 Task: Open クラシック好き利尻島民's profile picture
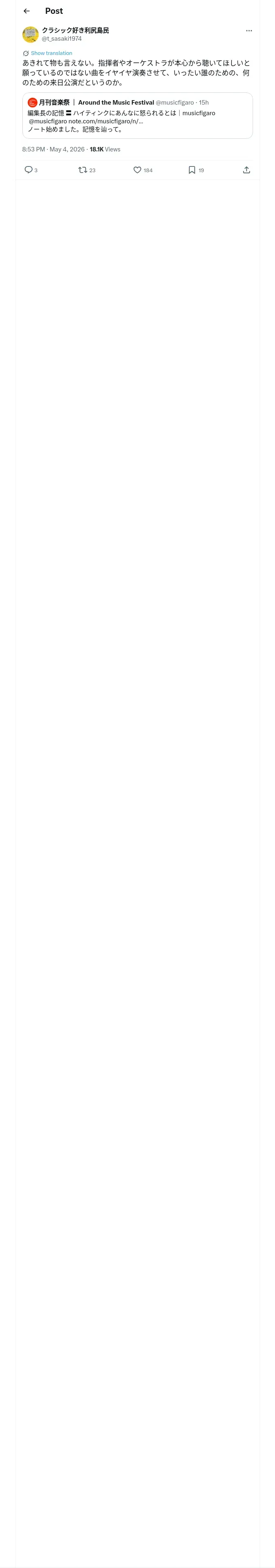tap(31, 35)
